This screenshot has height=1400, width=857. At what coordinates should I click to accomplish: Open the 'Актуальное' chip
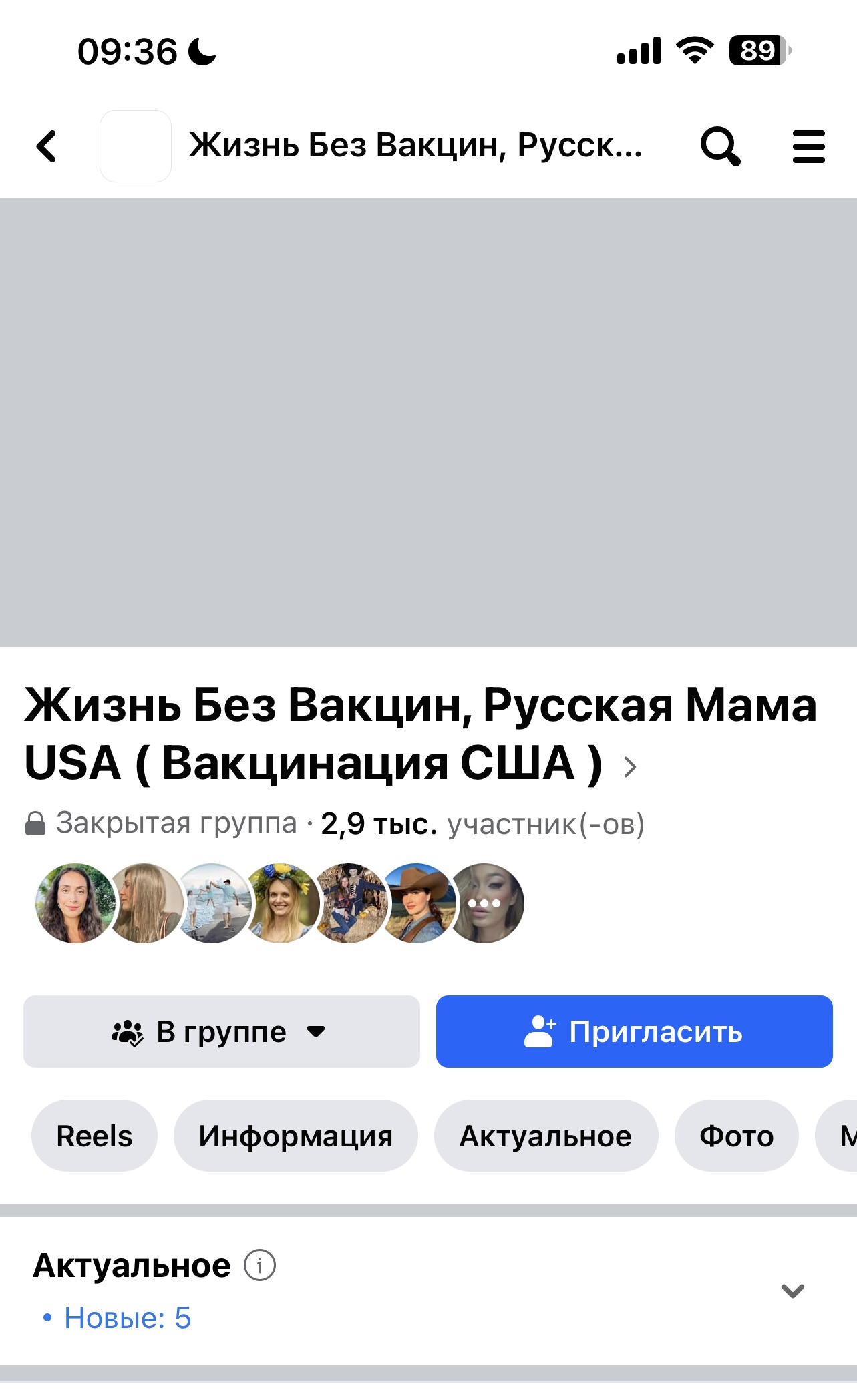pyautogui.click(x=545, y=1136)
